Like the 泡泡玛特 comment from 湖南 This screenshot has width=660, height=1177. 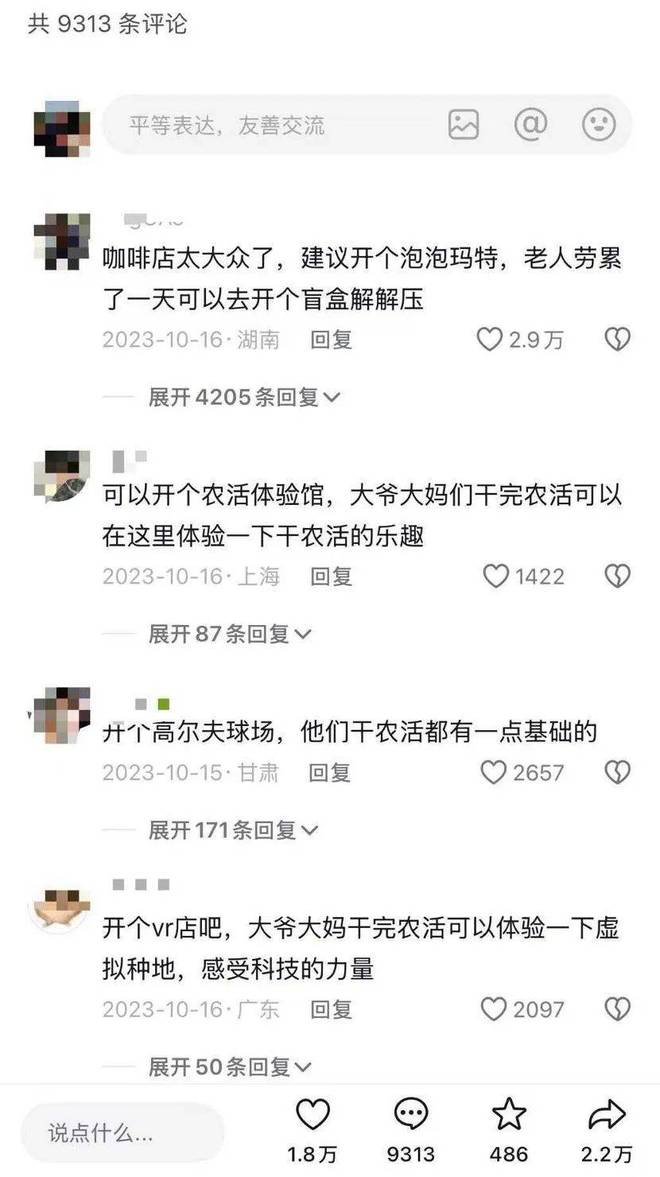pyautogui.click(x=489, y=340)
